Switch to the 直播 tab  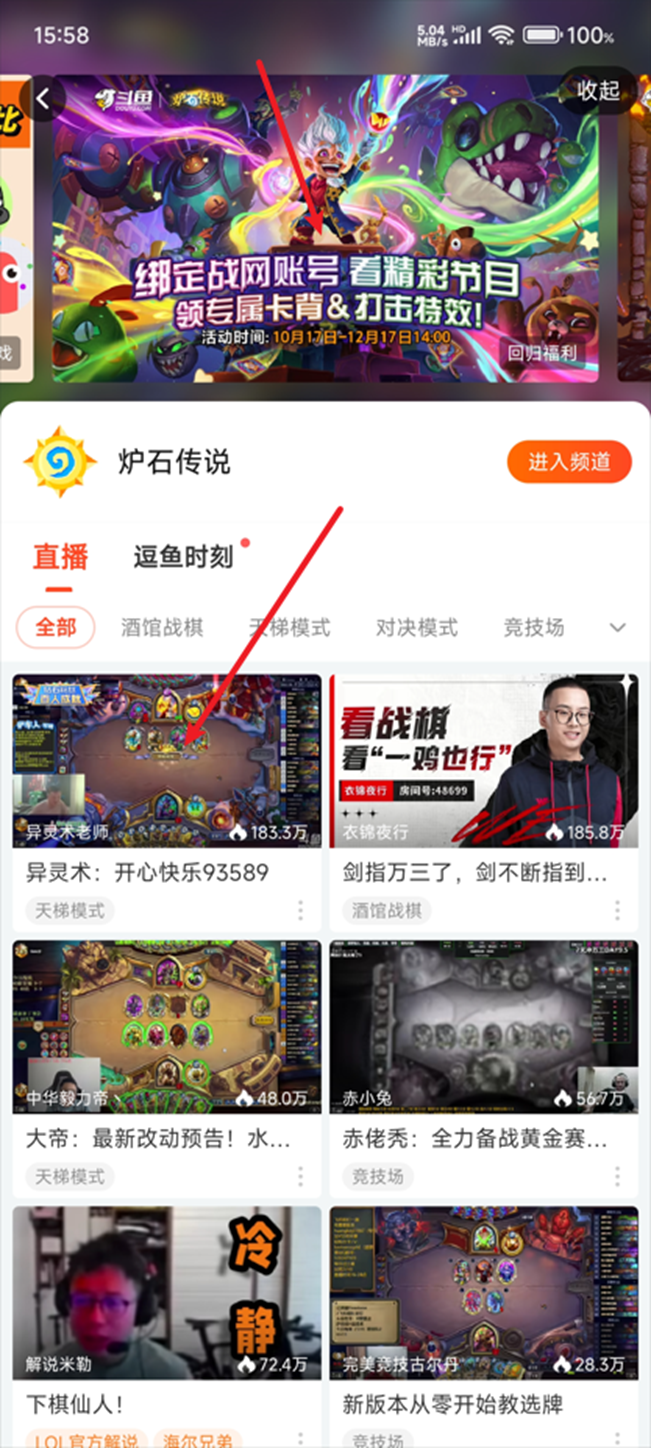click(x=60, y=557)
